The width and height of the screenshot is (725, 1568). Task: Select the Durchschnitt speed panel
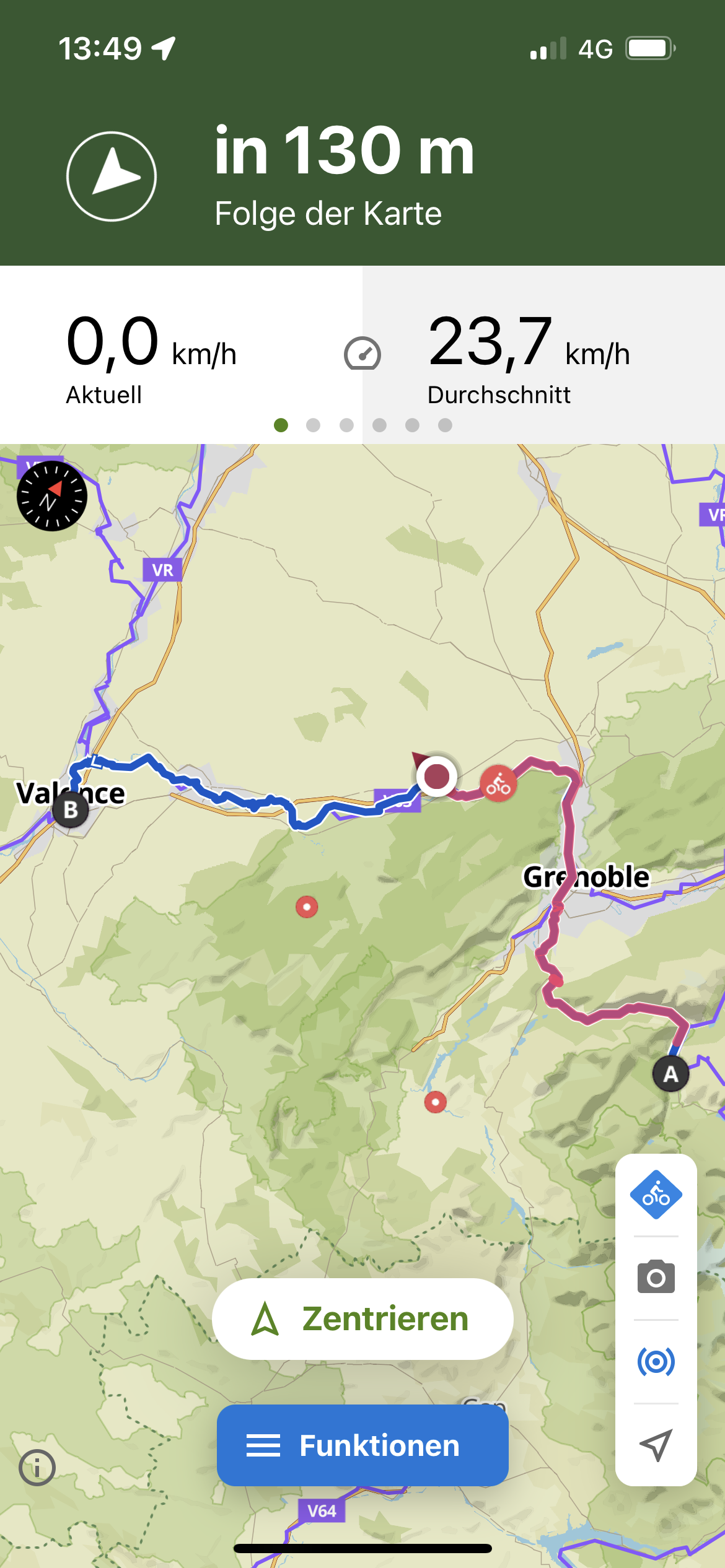click(x=543, y=355)
